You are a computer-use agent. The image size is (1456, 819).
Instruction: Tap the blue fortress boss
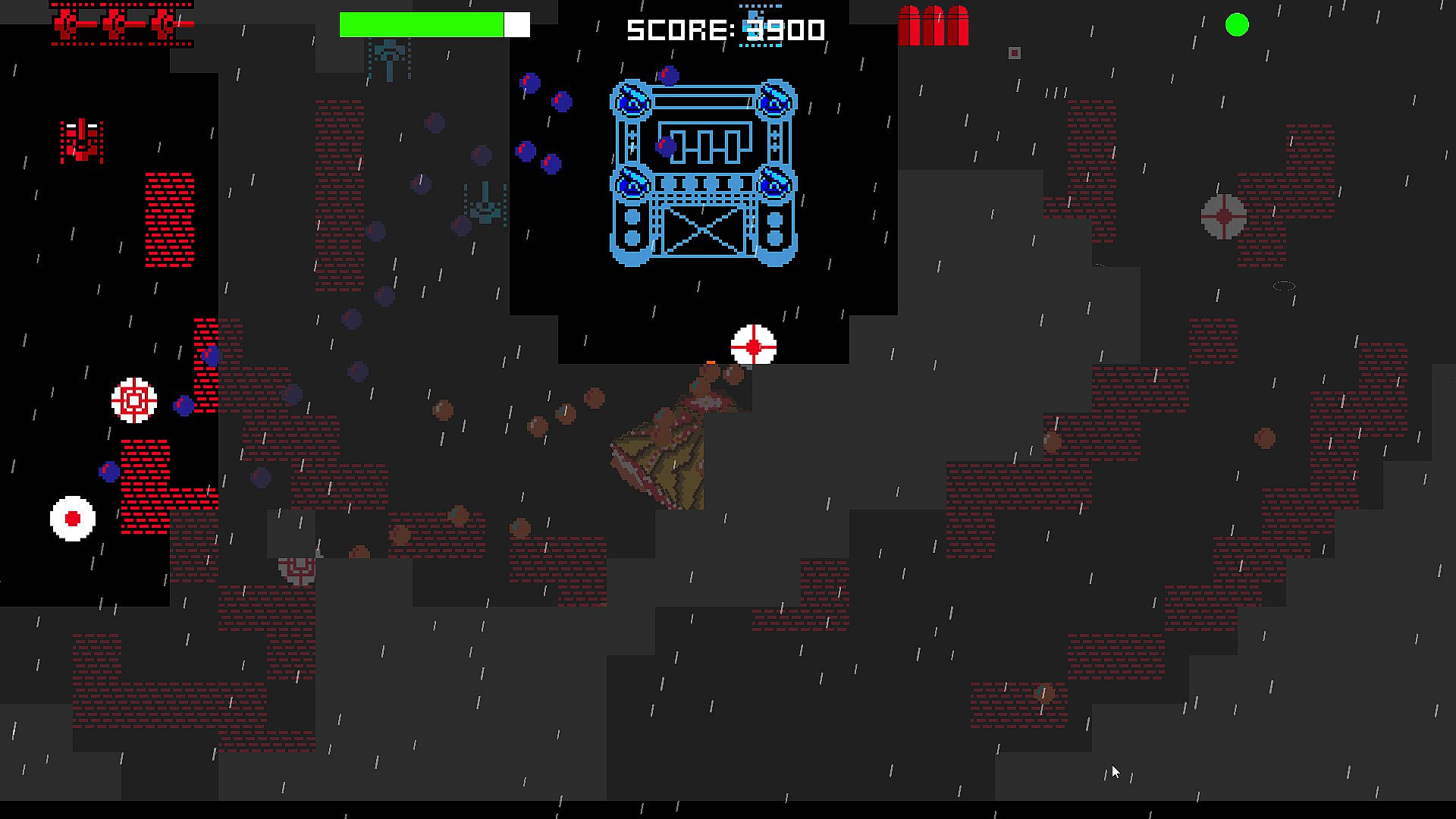tap(704, 173)
